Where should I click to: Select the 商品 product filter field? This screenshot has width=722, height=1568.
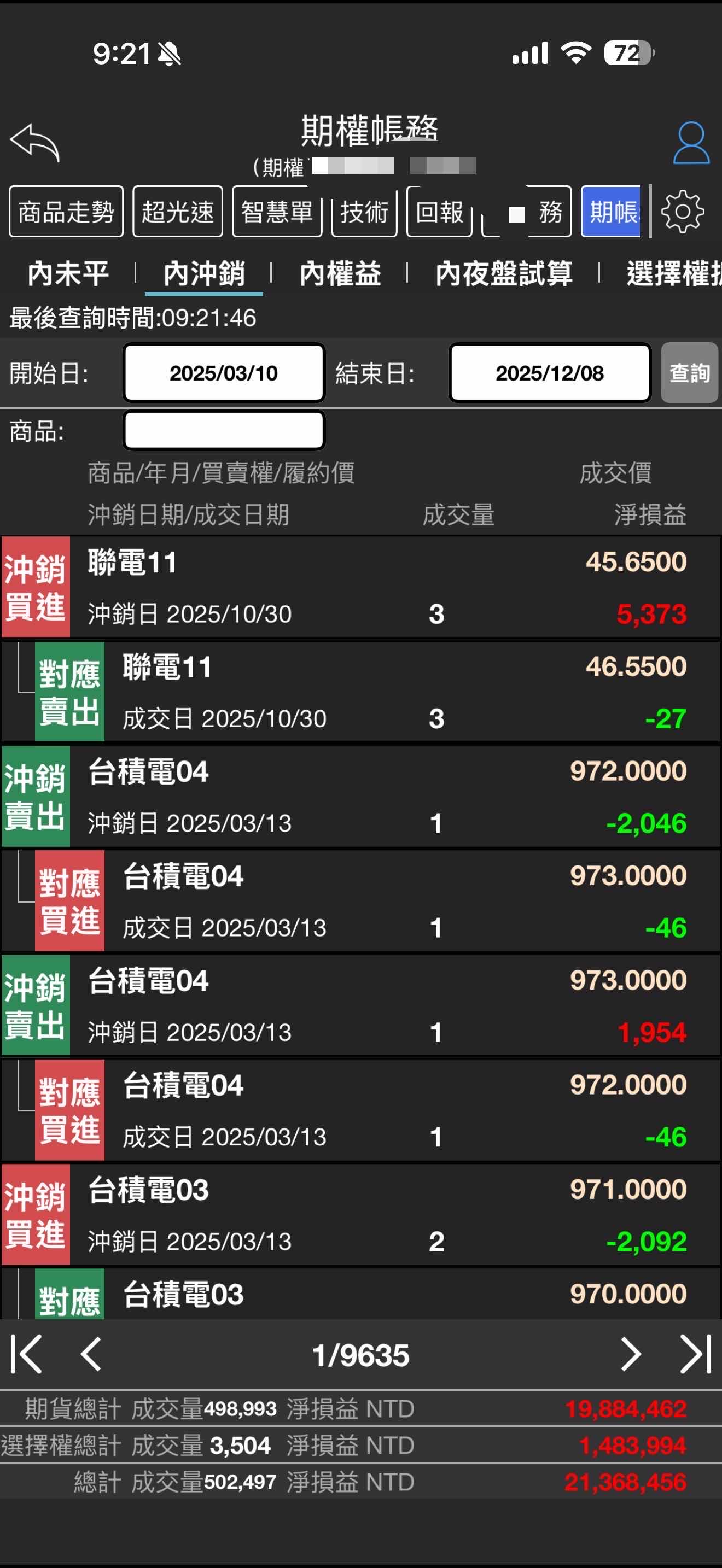point(223,431)
